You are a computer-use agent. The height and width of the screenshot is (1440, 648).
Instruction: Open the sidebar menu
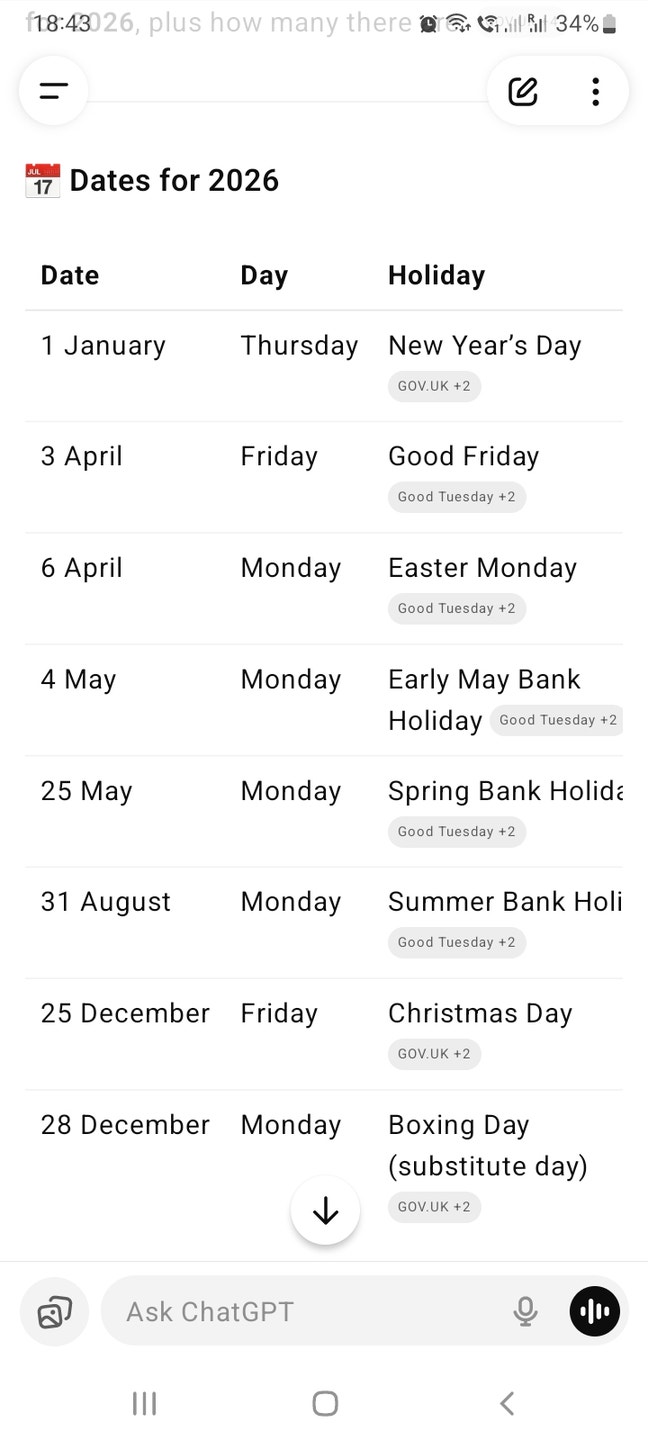53,91
